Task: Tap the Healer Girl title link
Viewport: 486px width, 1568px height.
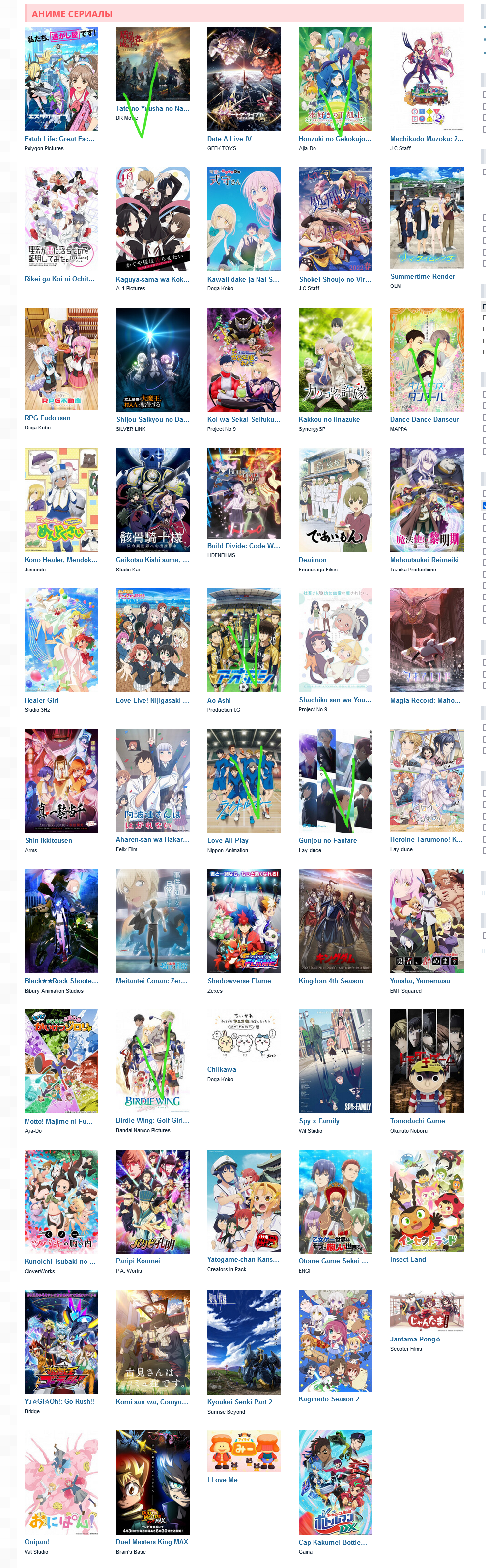Action: tap(41, 700)
